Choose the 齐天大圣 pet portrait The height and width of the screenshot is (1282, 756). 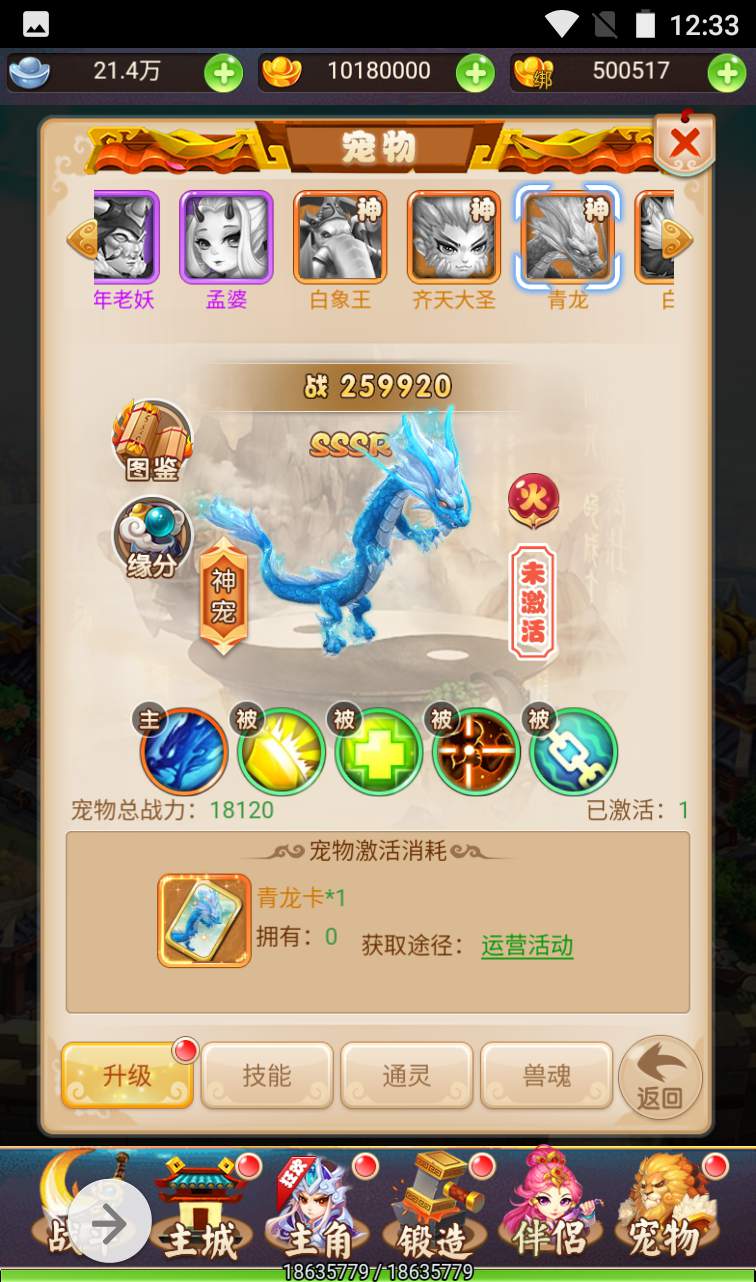click(453, 238)
